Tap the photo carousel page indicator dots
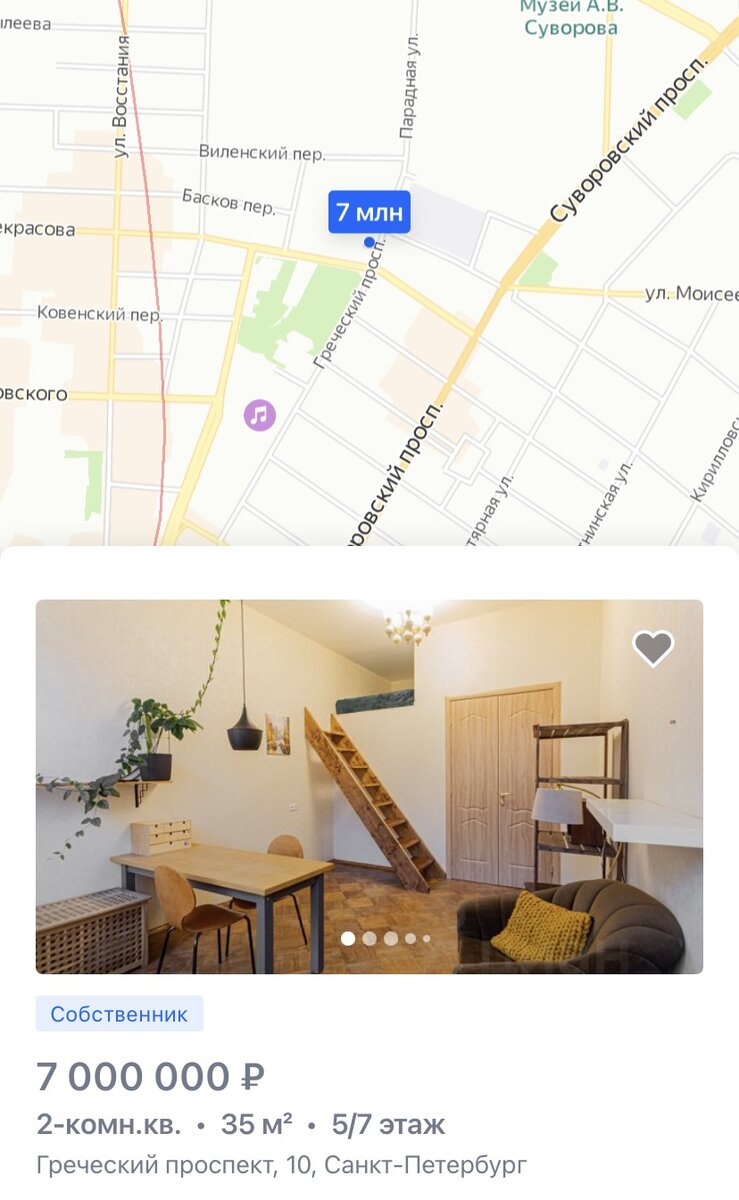 (x=385, y=939)
